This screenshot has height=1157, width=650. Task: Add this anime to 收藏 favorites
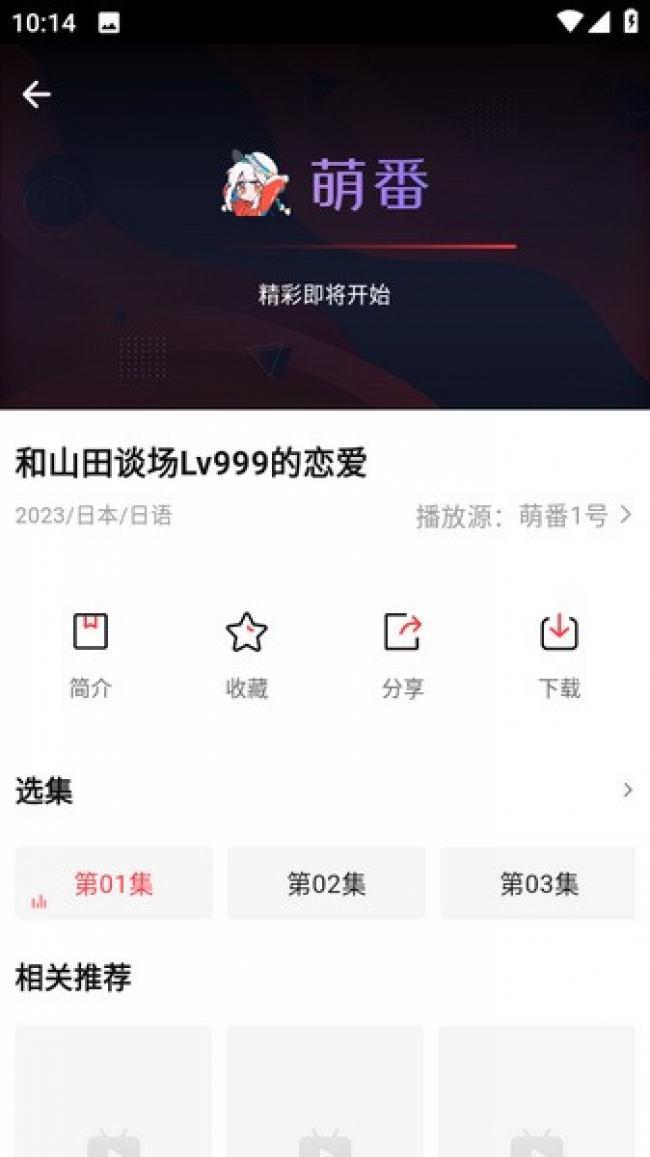tap(246, 655)
